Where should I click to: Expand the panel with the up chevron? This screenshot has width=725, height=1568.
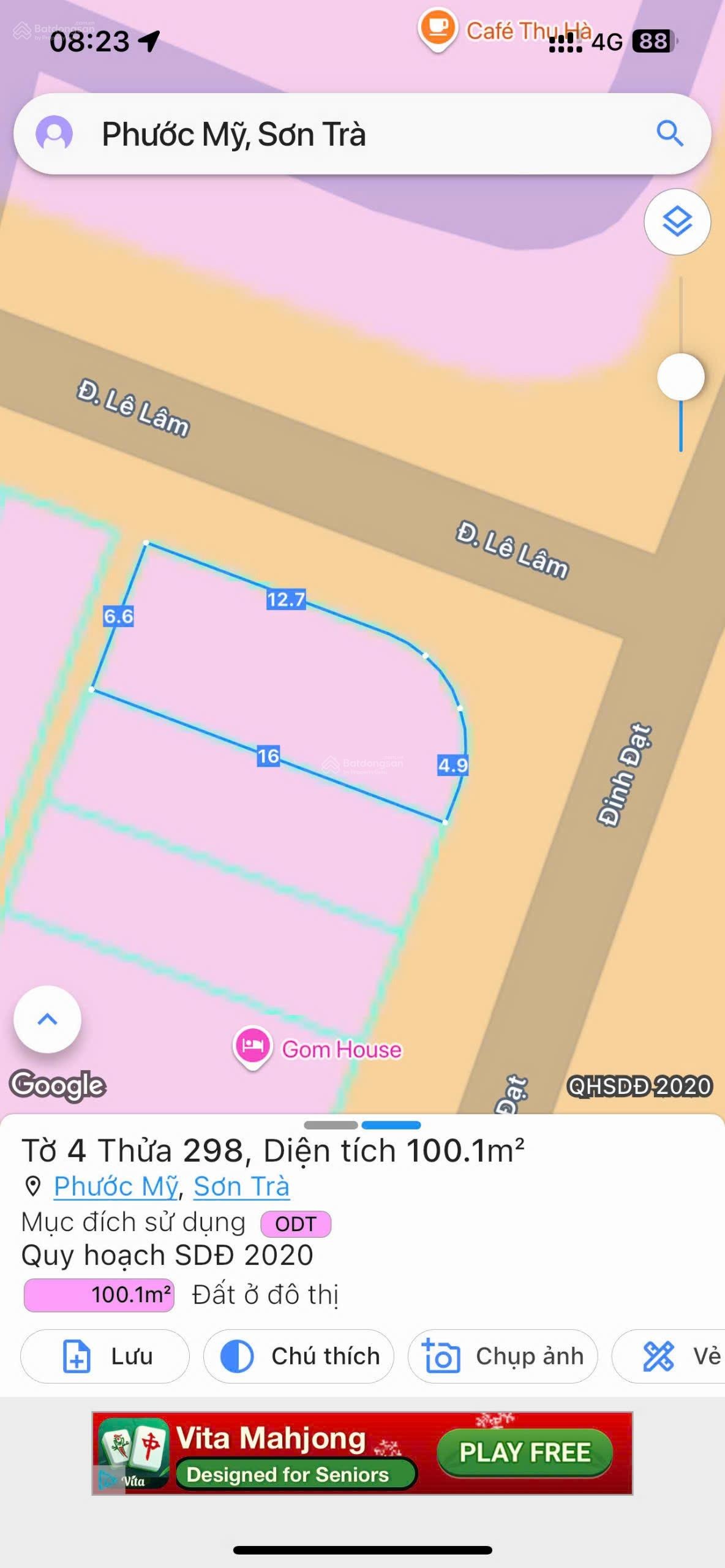click(47, 1019)
